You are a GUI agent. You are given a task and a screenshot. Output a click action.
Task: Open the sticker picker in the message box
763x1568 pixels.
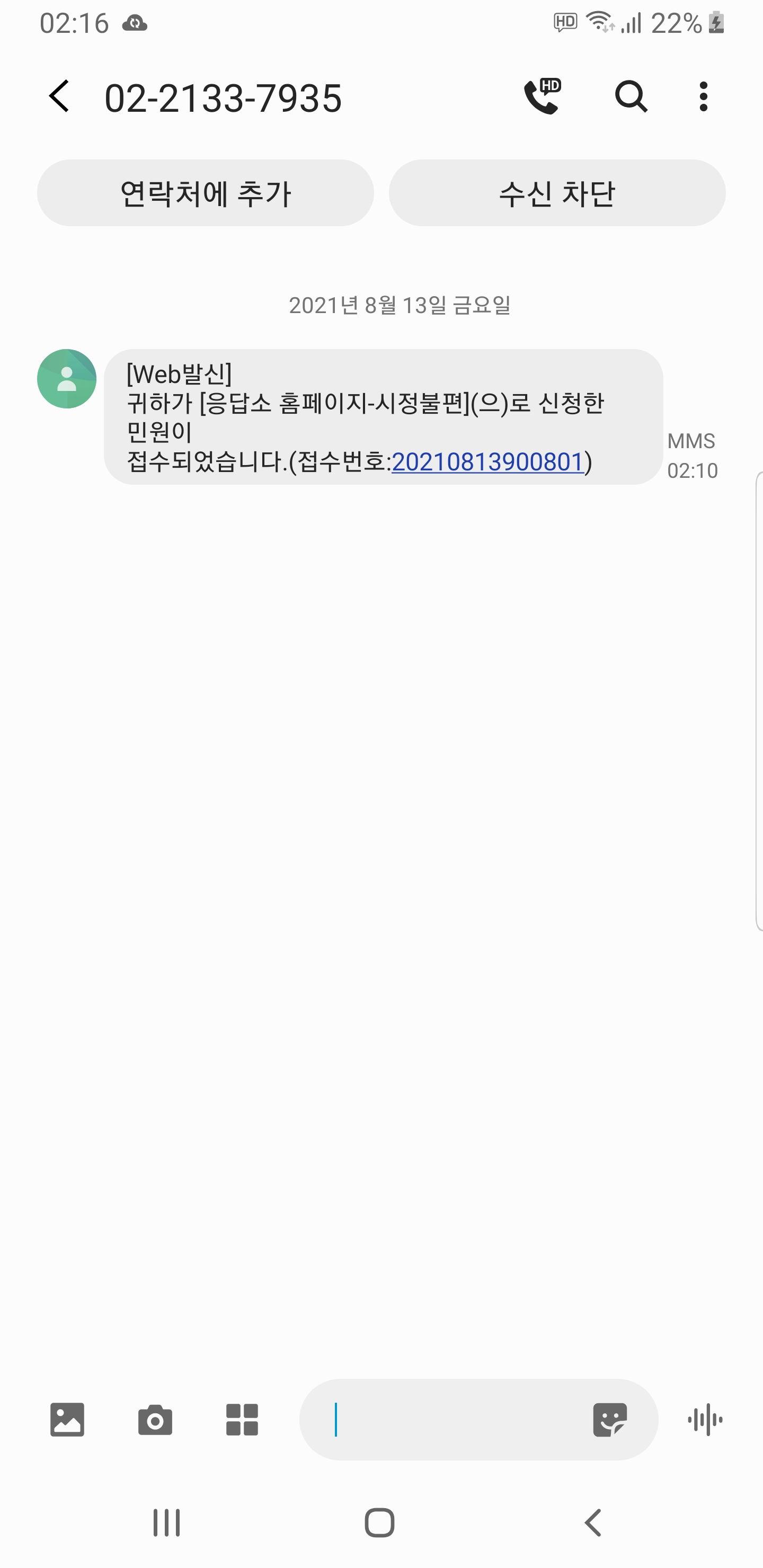[x=609, y=1420]
